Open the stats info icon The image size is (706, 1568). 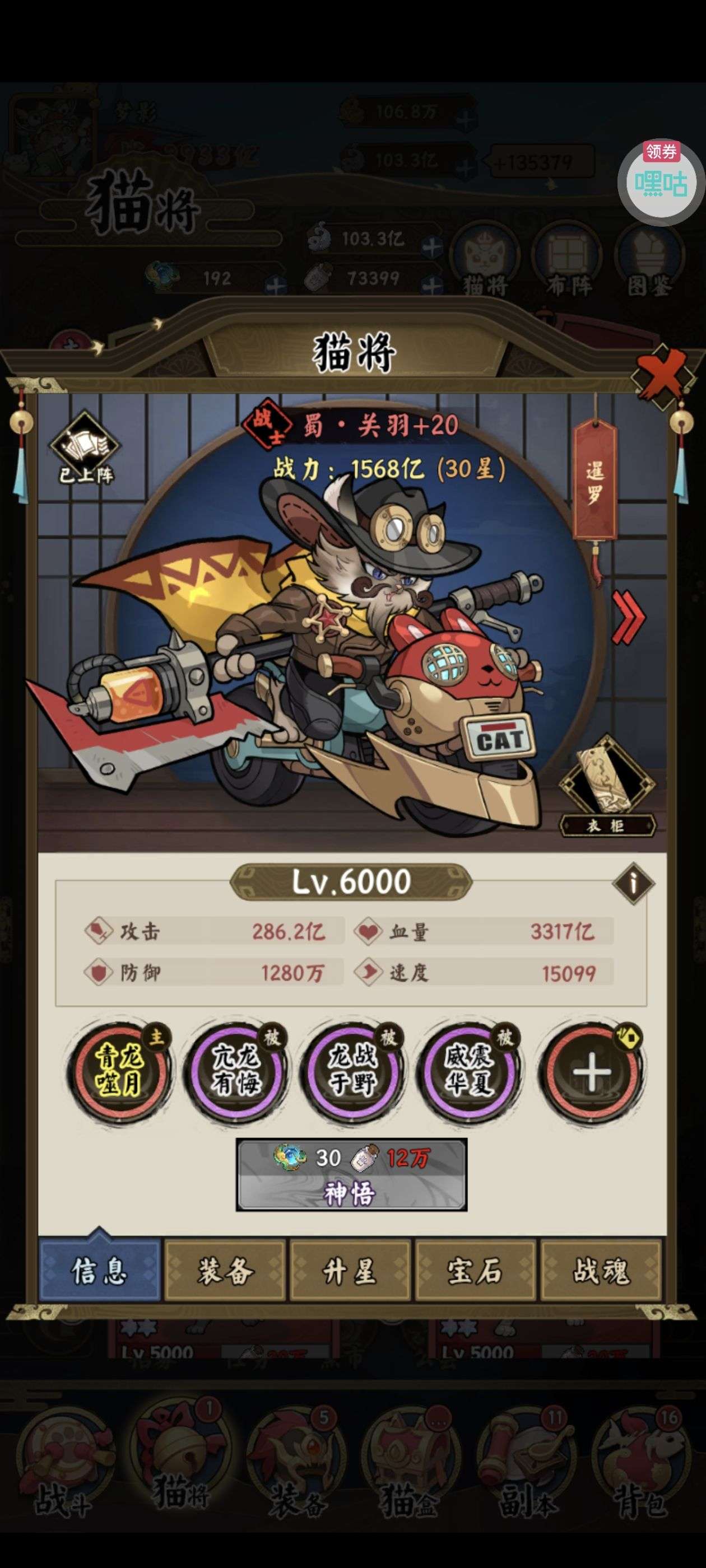click(x=633, y=883)
